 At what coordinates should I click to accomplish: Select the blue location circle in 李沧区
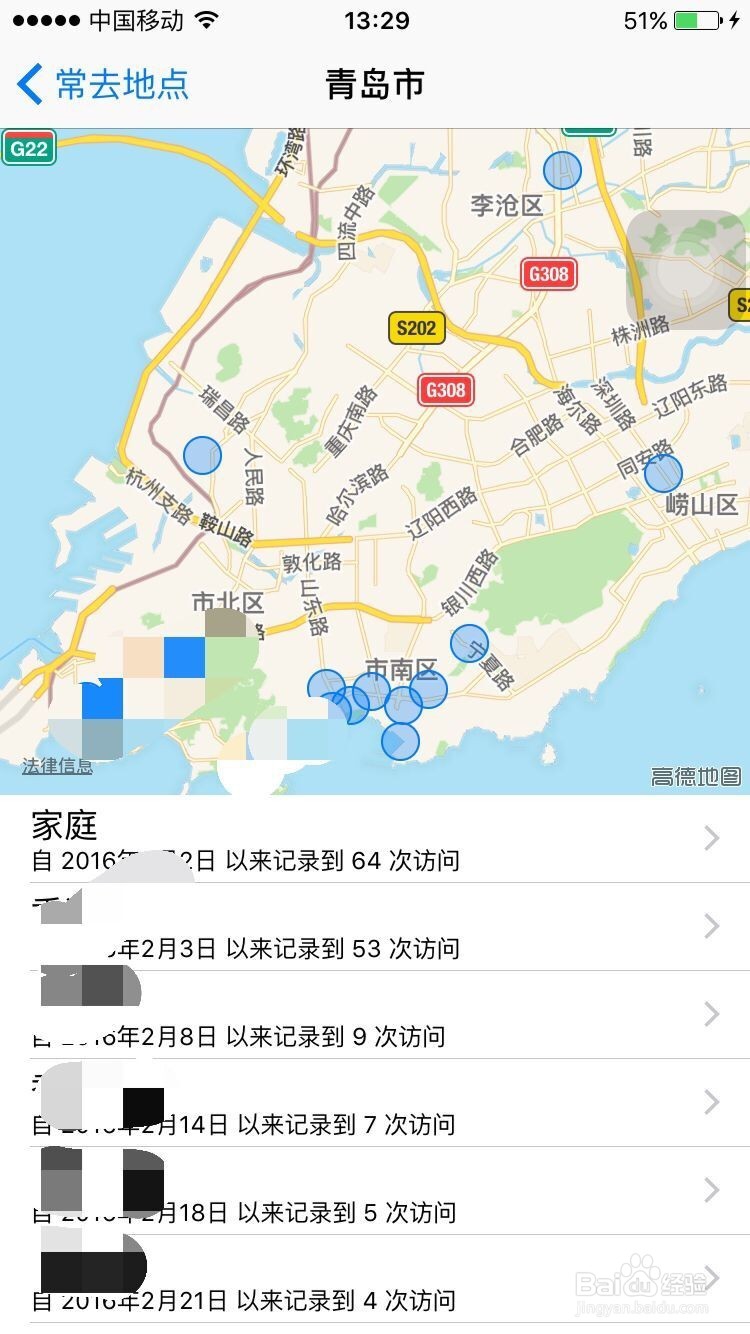(x=563, y=170)
